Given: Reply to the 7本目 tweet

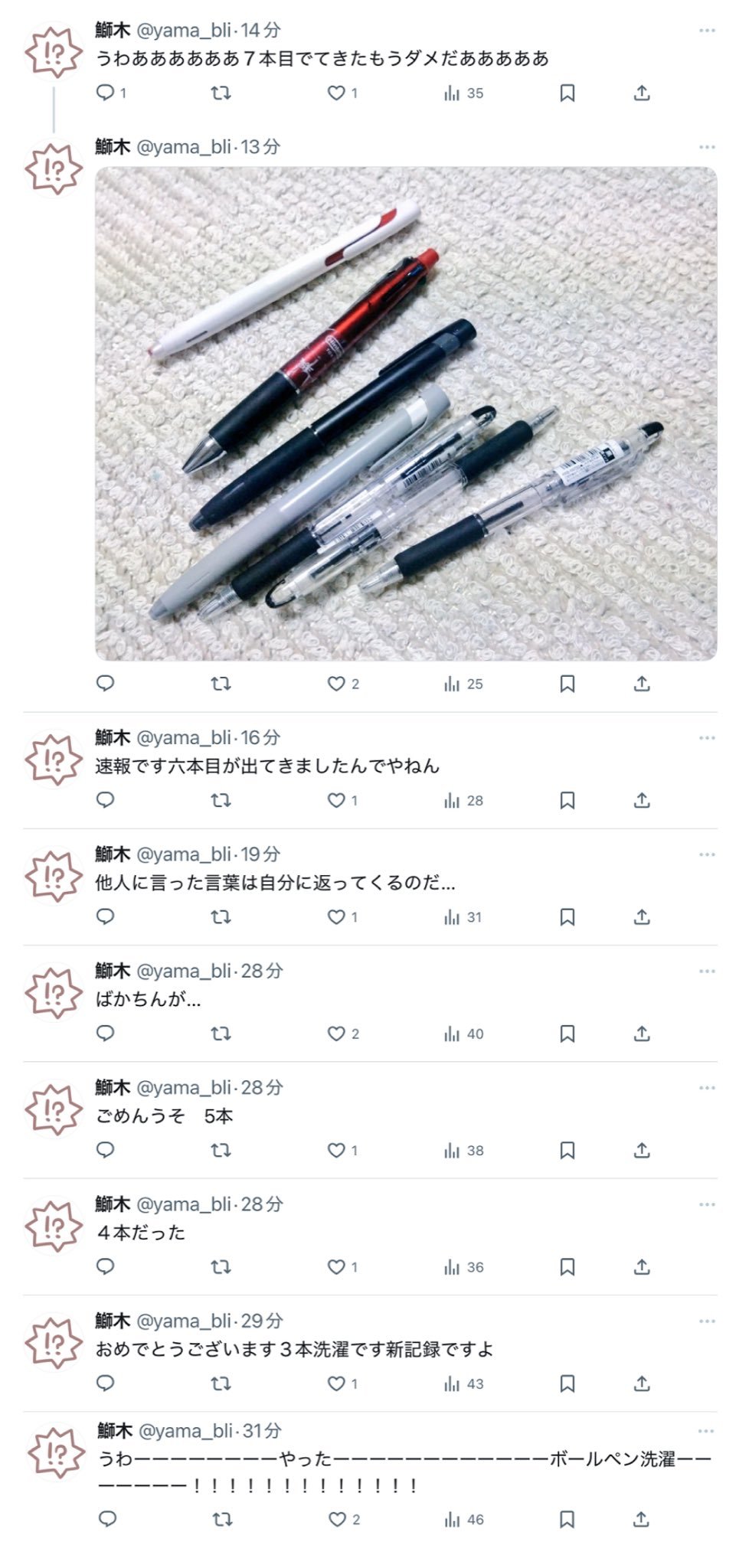Looking at the screenshot, I should pyautogui.click(x=106, y=93).
